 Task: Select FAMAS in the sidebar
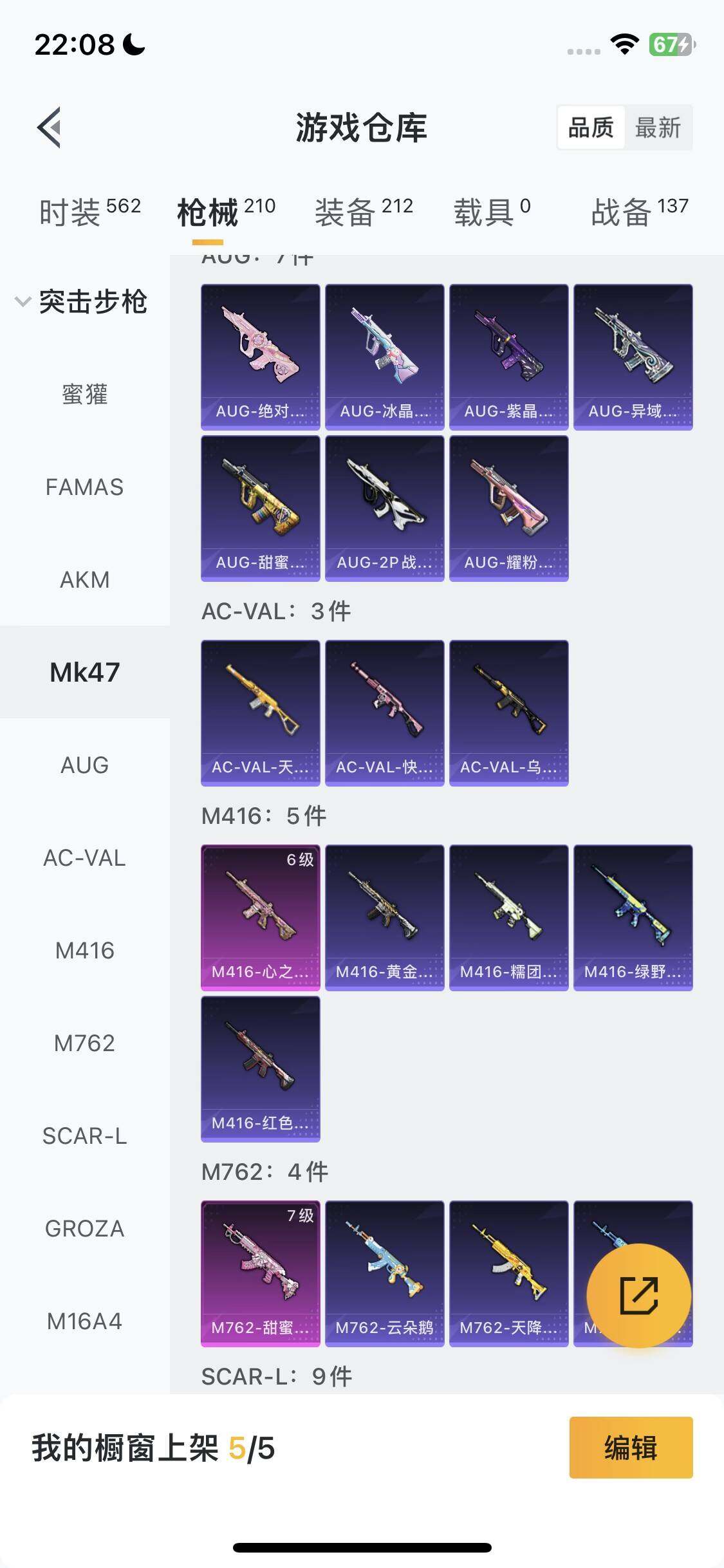[84, 487]
